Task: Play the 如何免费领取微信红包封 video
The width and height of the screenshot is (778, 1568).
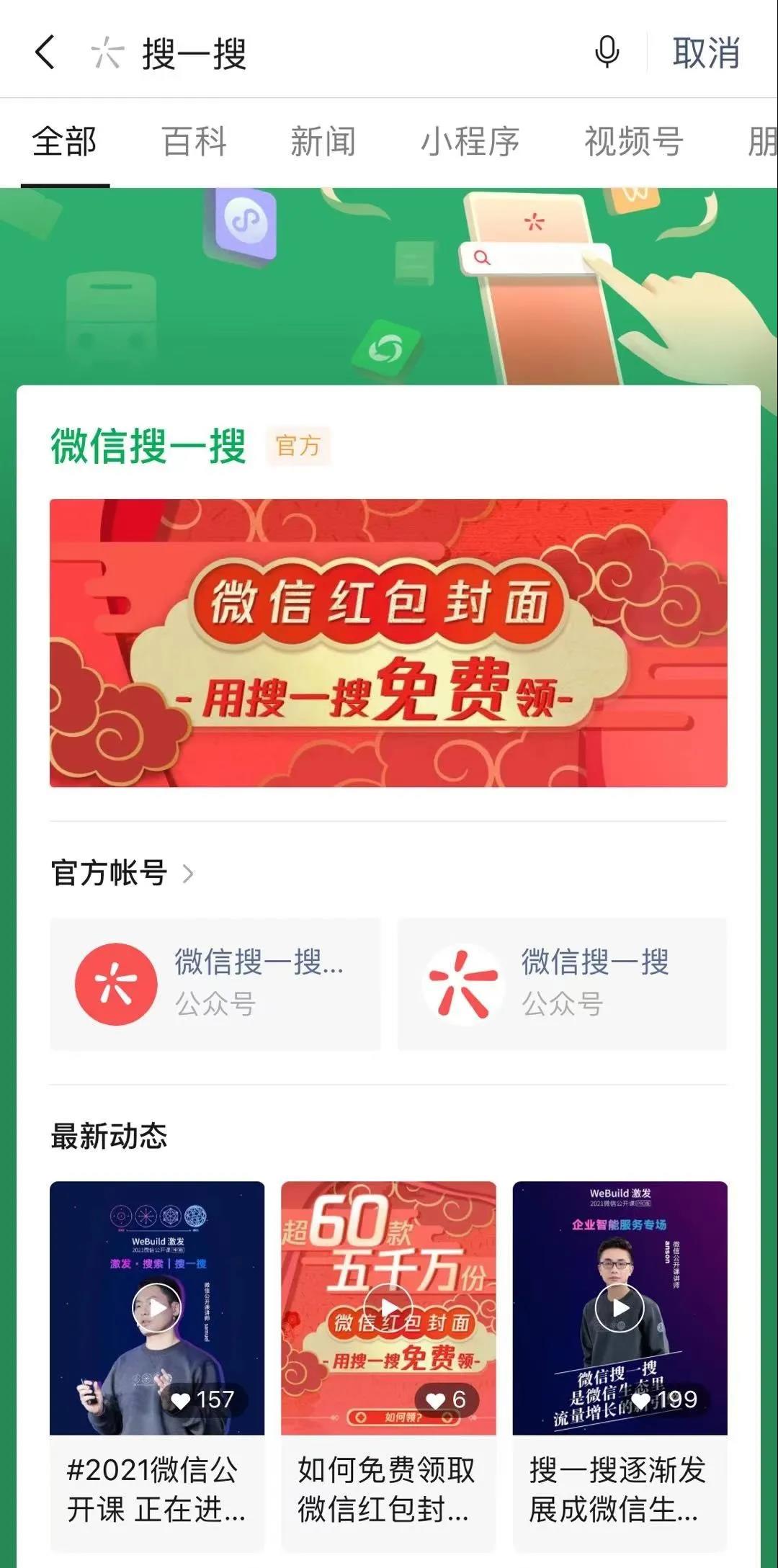Action: click(388, 1308)
